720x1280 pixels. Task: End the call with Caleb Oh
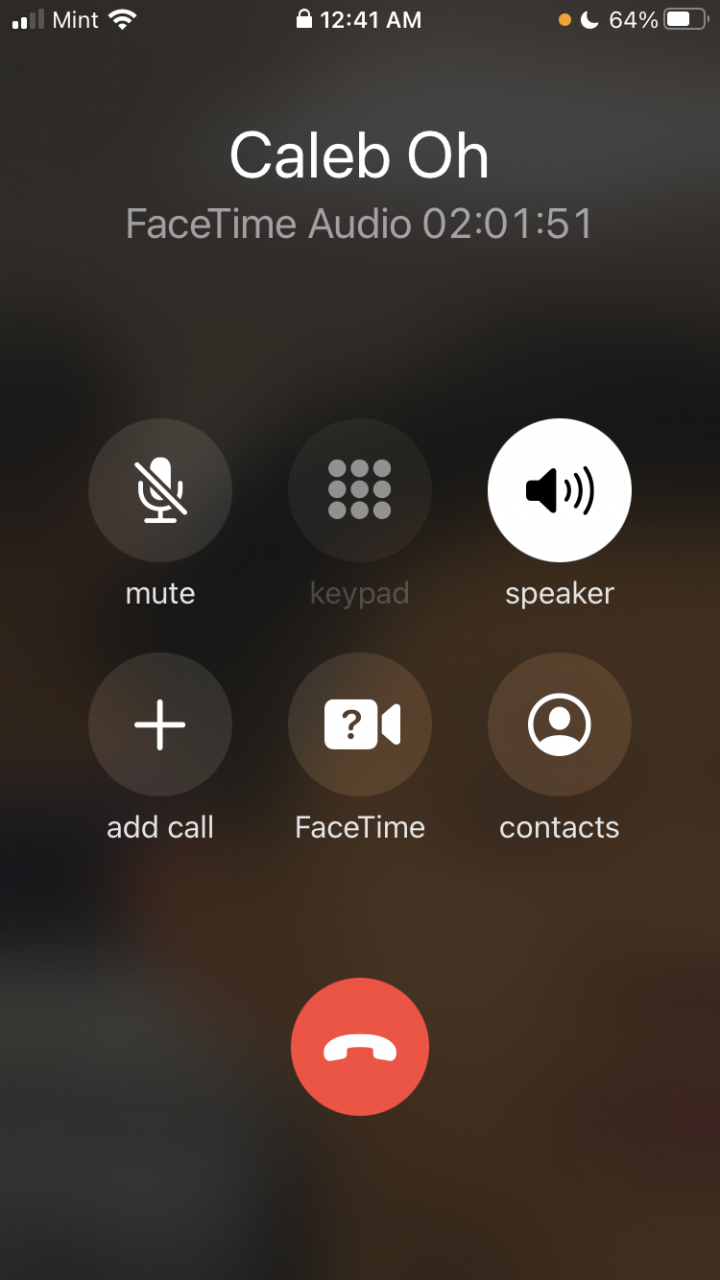point(360,1046)
